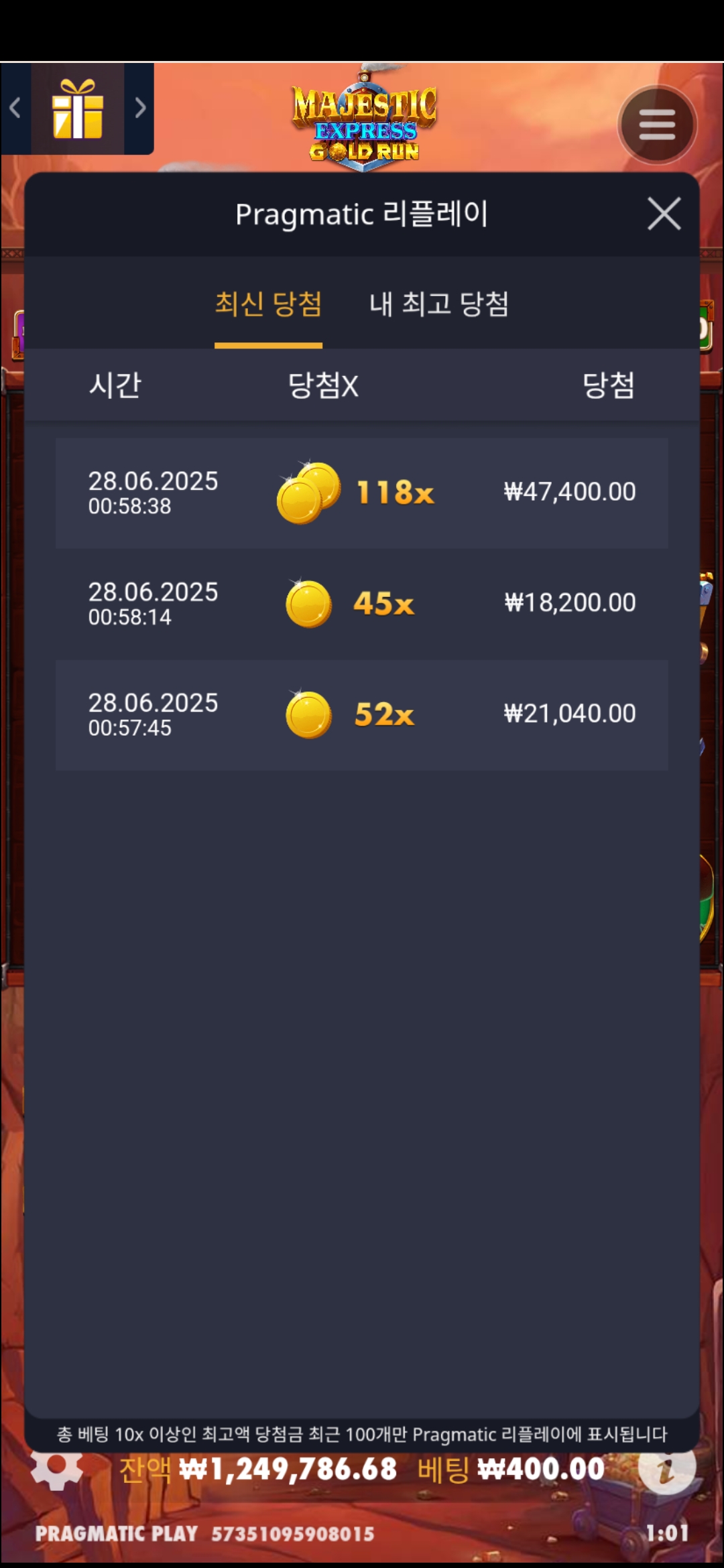
Task: Replay the 118x win of ₩47,400.00
Action: pyautogui.click(x=362, y=493)
